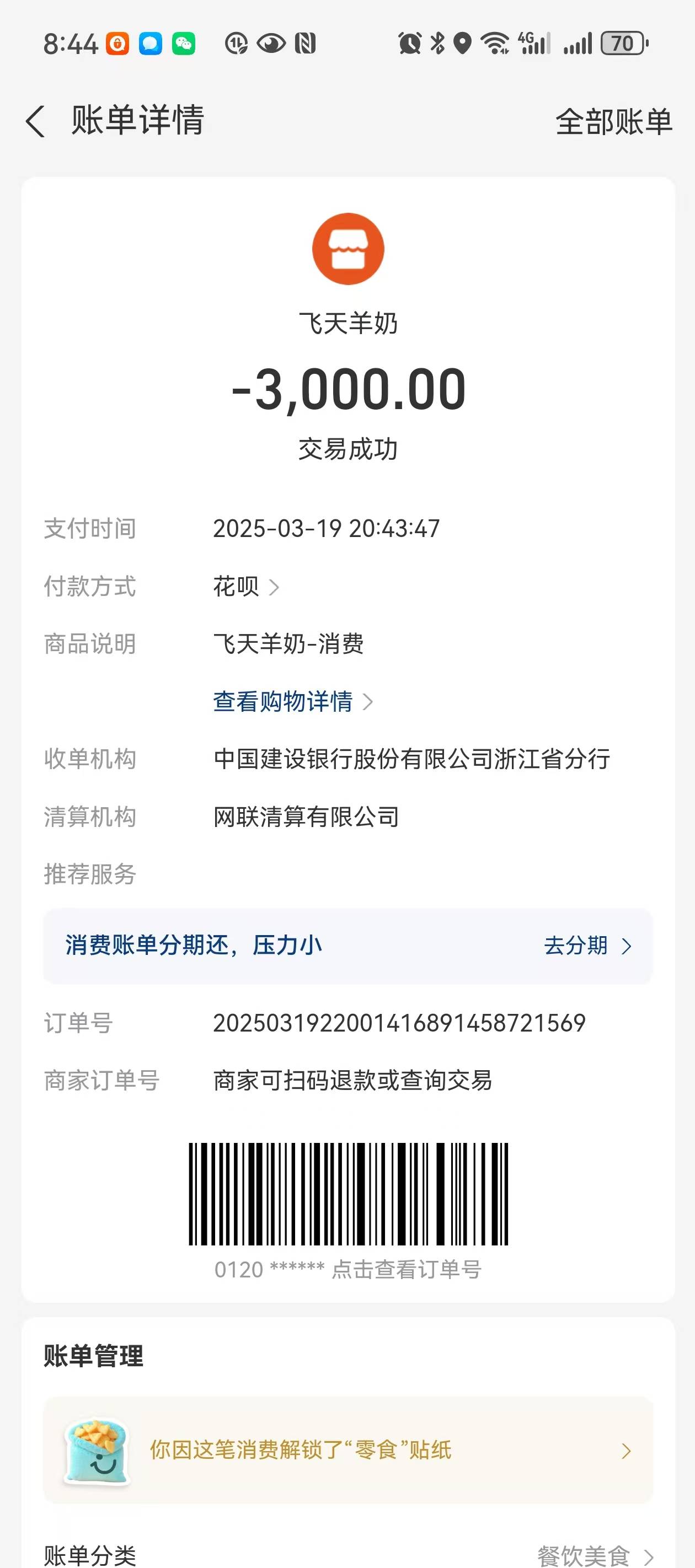Tap 去分期 to pay in installments
695x1568 pixels.
pyautogui.click(x=586, y=946)
